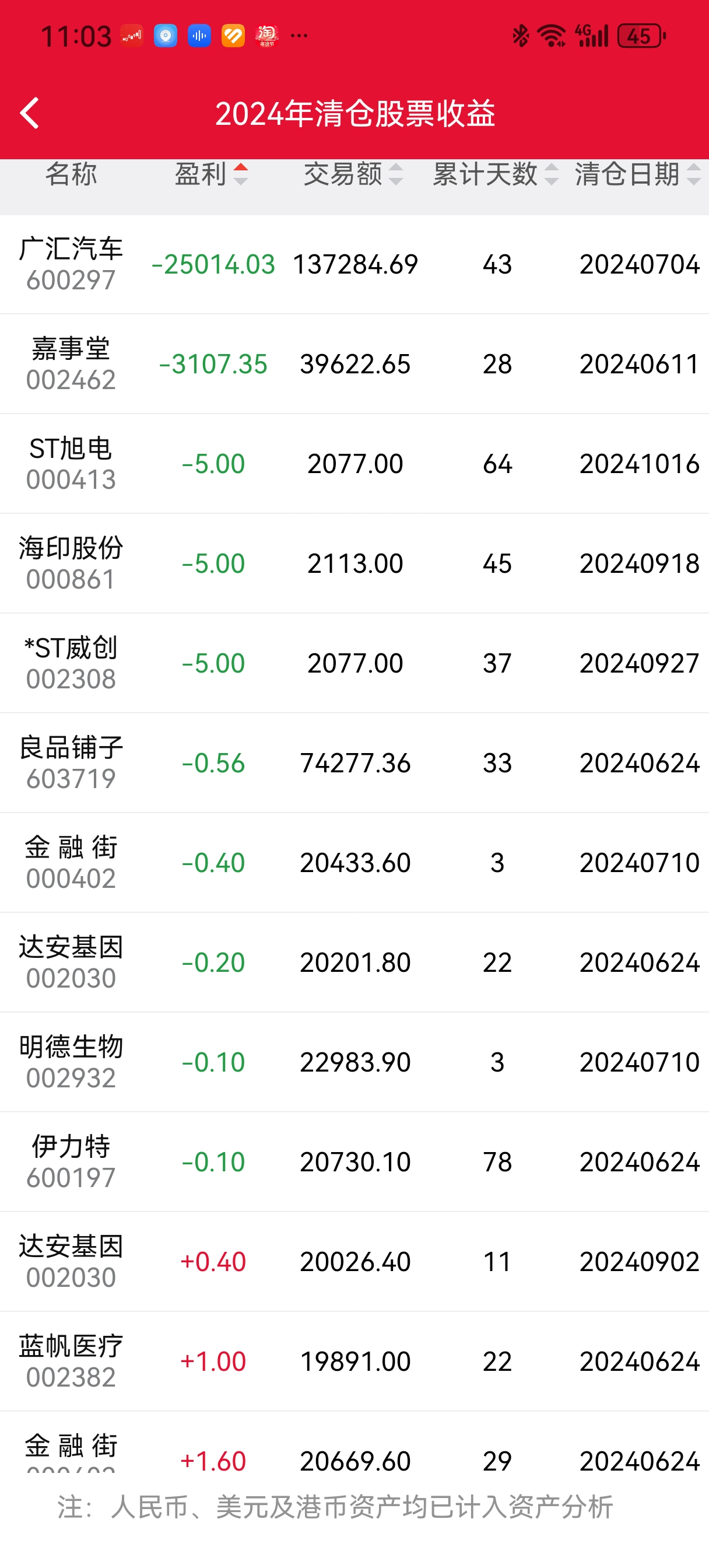
Task: Open 达安基因 cleared on 20240902
Action: tap(354, 1262)
